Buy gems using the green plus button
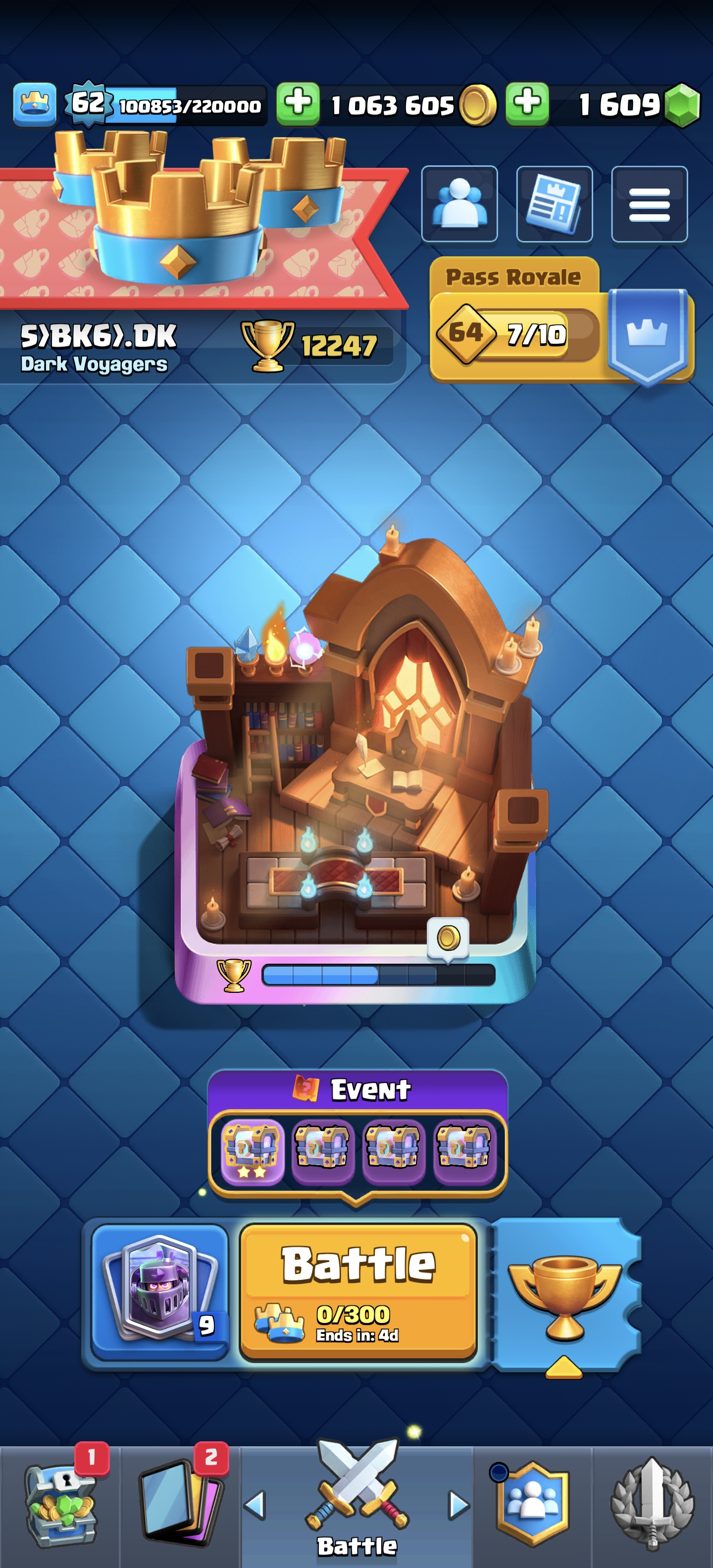 click(527, 104)
